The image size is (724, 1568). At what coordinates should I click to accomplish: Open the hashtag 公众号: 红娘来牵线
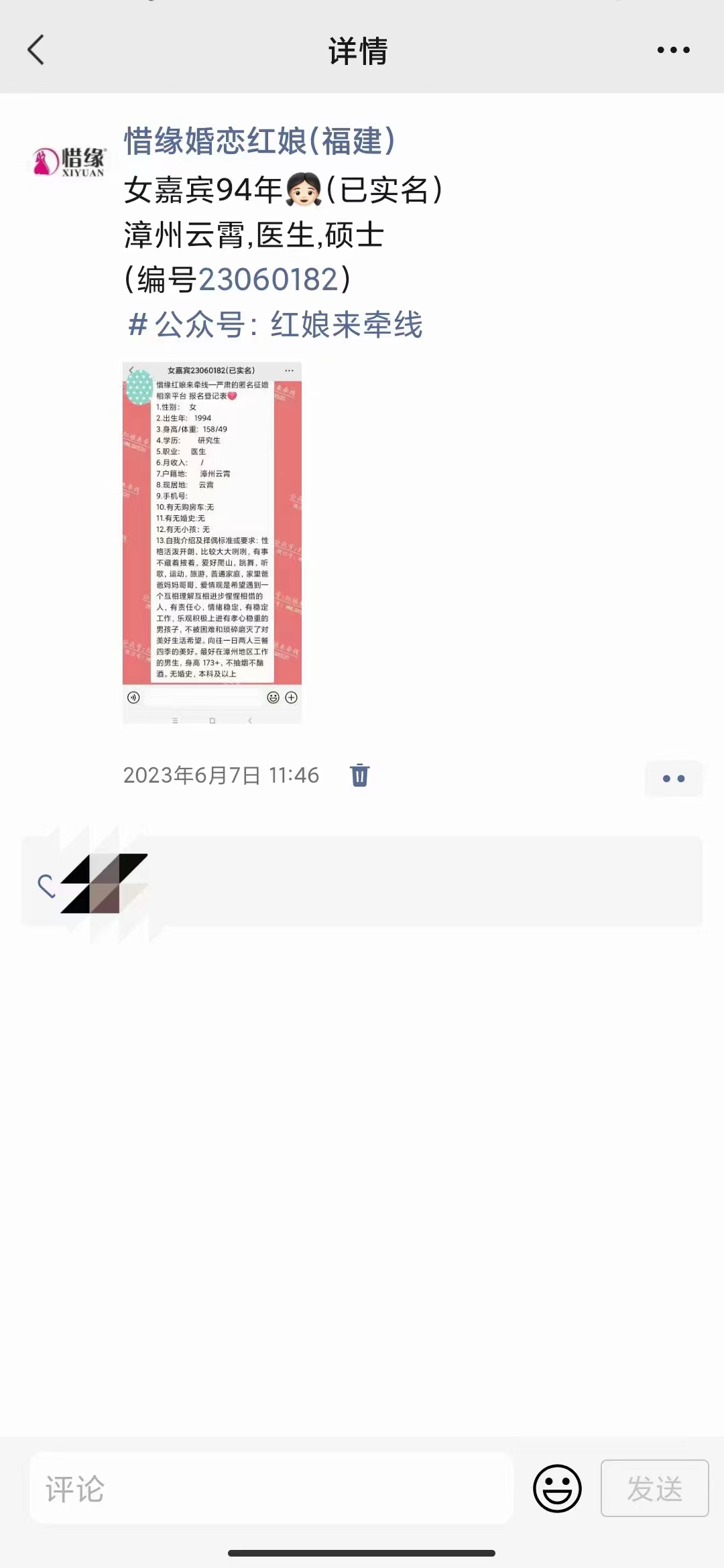(276, 325)
